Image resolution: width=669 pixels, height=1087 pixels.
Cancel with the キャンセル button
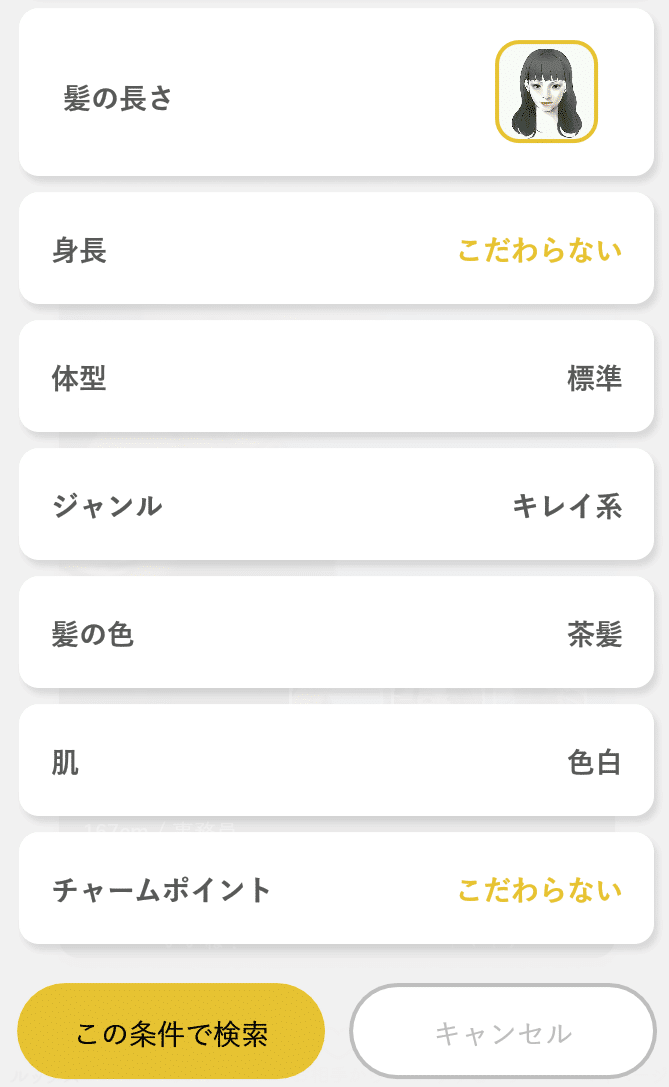[x=503, y=1032]
